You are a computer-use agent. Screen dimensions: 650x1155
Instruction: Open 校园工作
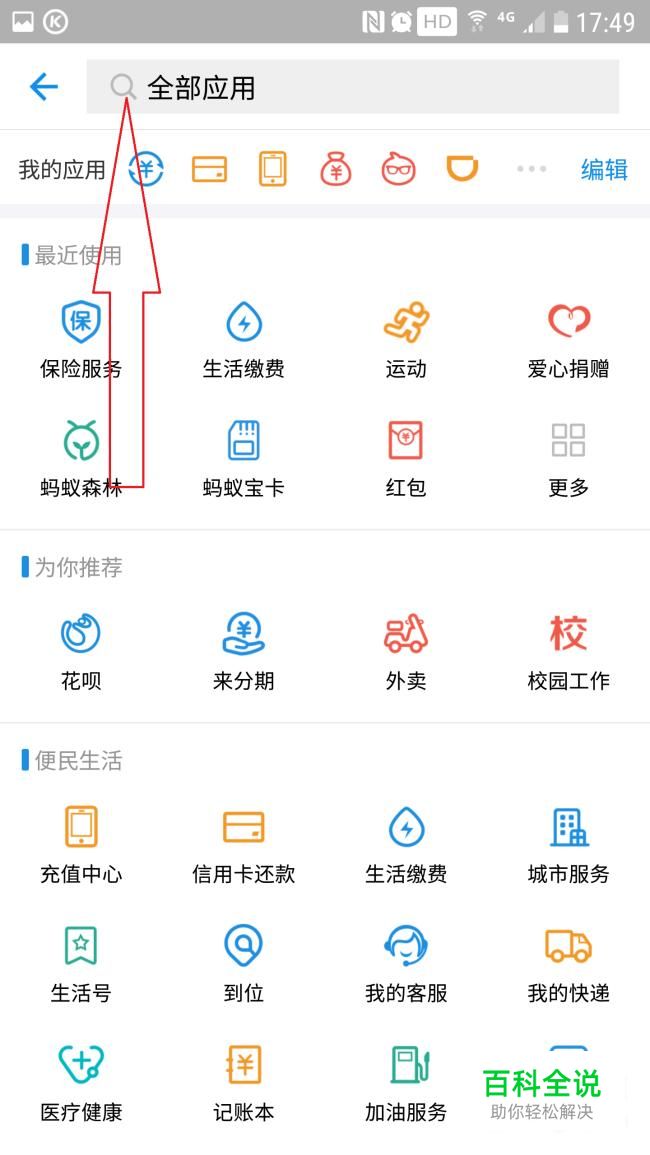coord(568,652)
